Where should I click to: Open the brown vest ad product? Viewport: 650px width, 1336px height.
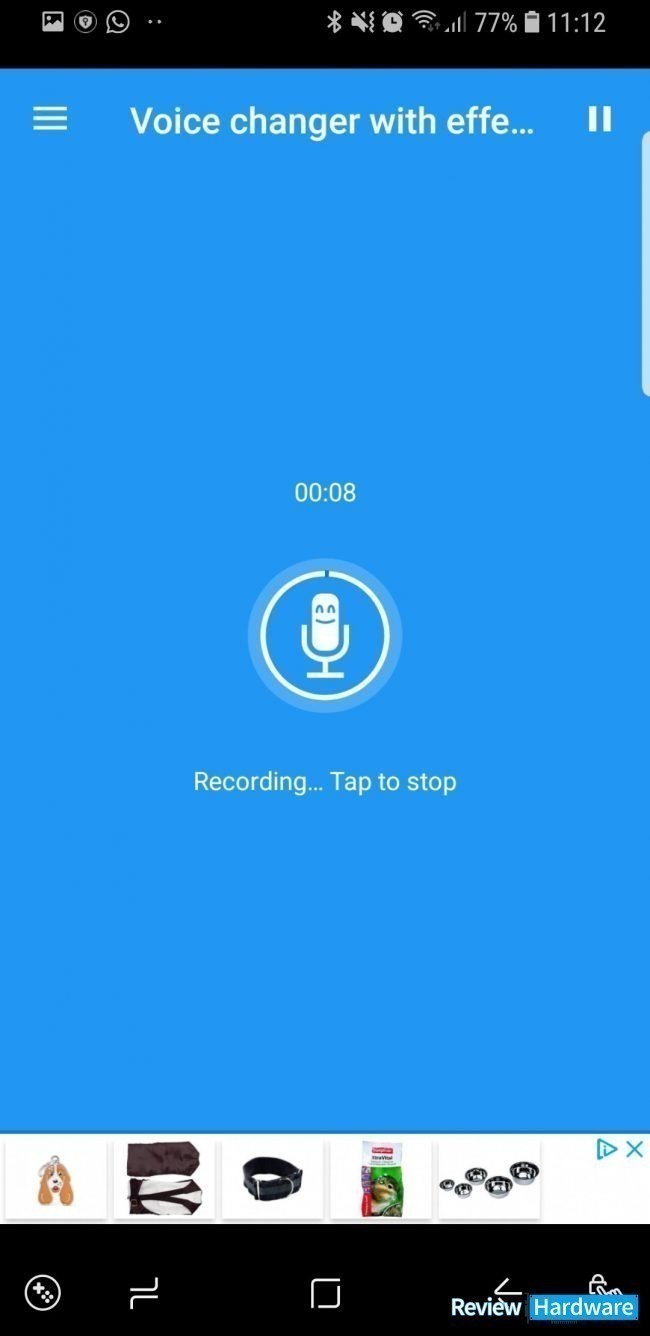pyautogui.click(x=164, y=1180)
